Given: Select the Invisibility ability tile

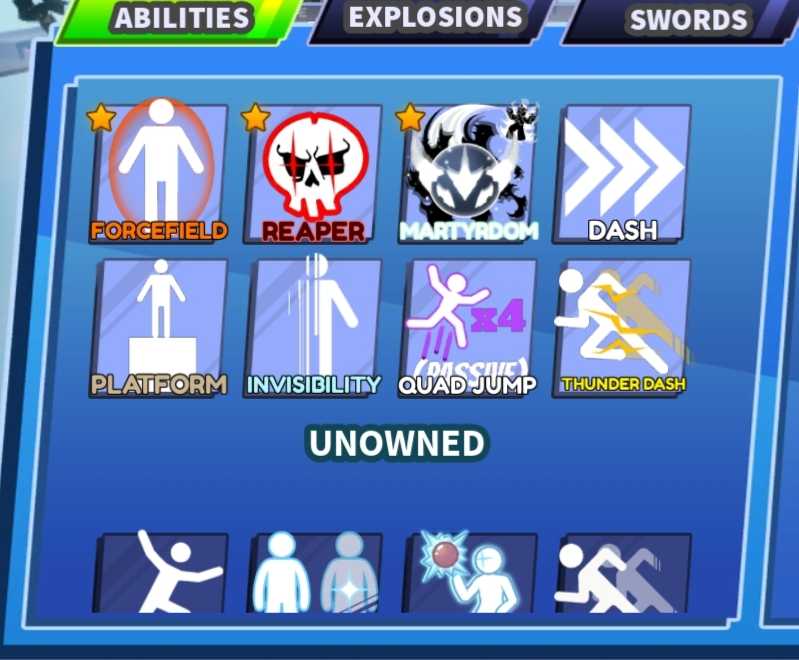Looking at the screenshot, I should (314, 325).
